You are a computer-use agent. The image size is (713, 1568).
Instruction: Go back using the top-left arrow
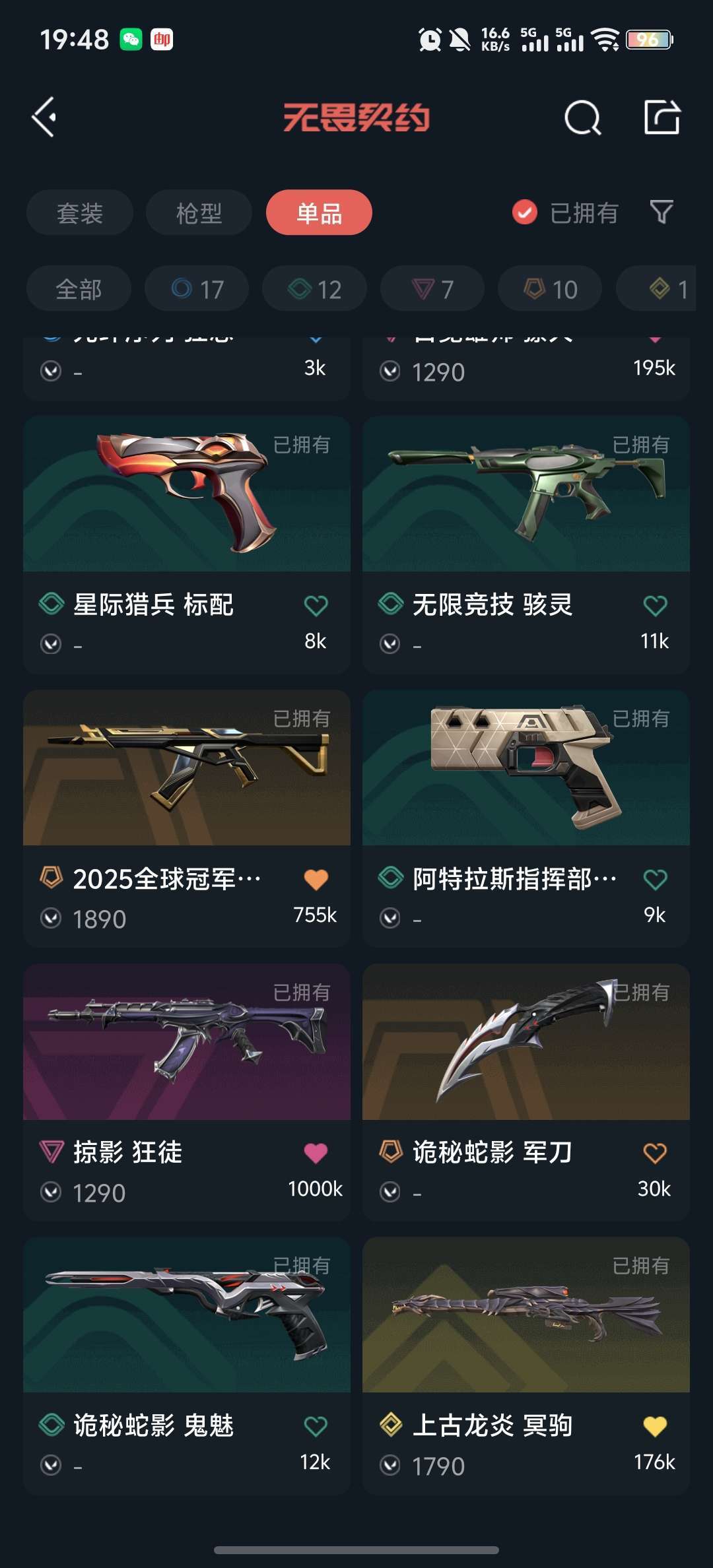click(x=44, y=117)
